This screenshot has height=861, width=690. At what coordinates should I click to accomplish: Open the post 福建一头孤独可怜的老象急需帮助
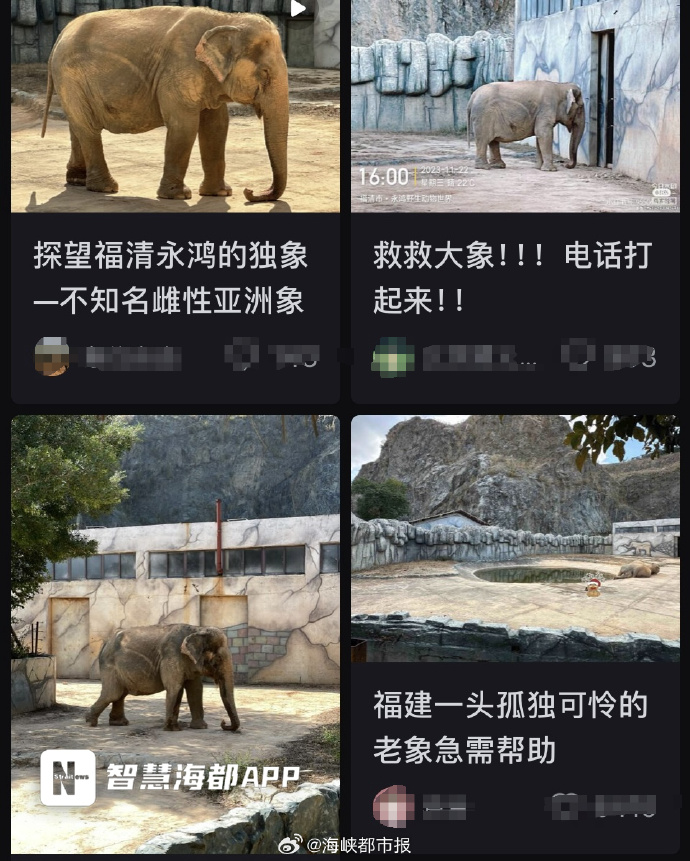tap(512, 727)
